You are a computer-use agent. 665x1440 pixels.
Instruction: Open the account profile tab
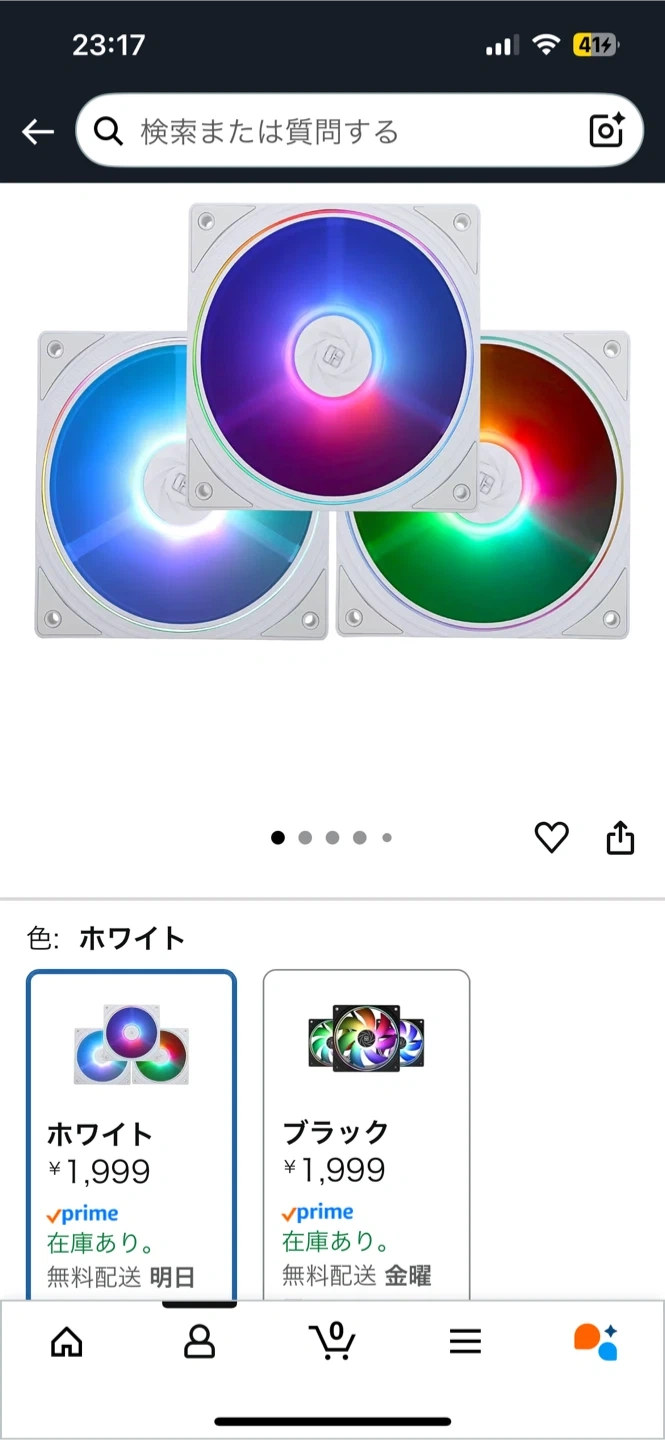[200, 1342]
